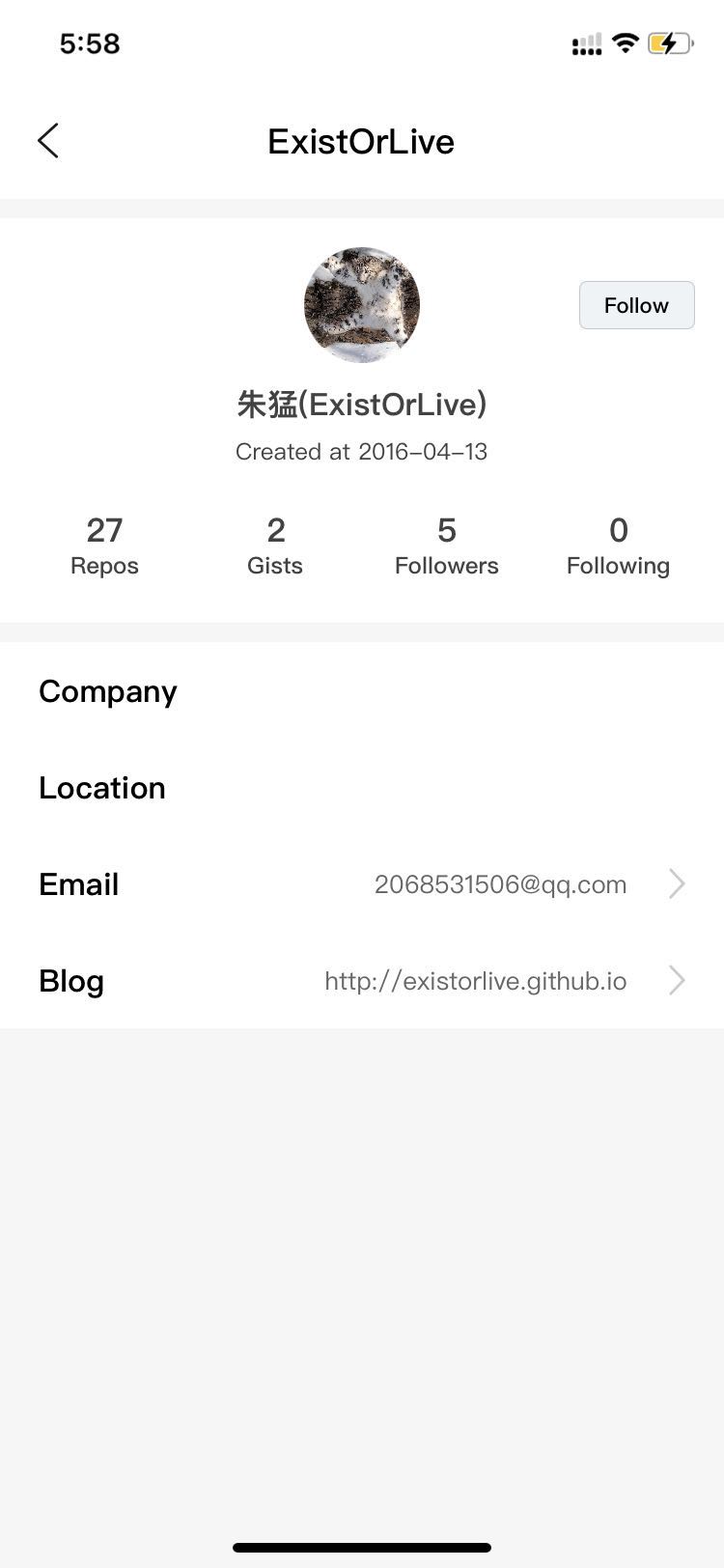Open the Email row
Image resolution: width=724 pixels, height=1568 pixels.
362,884
